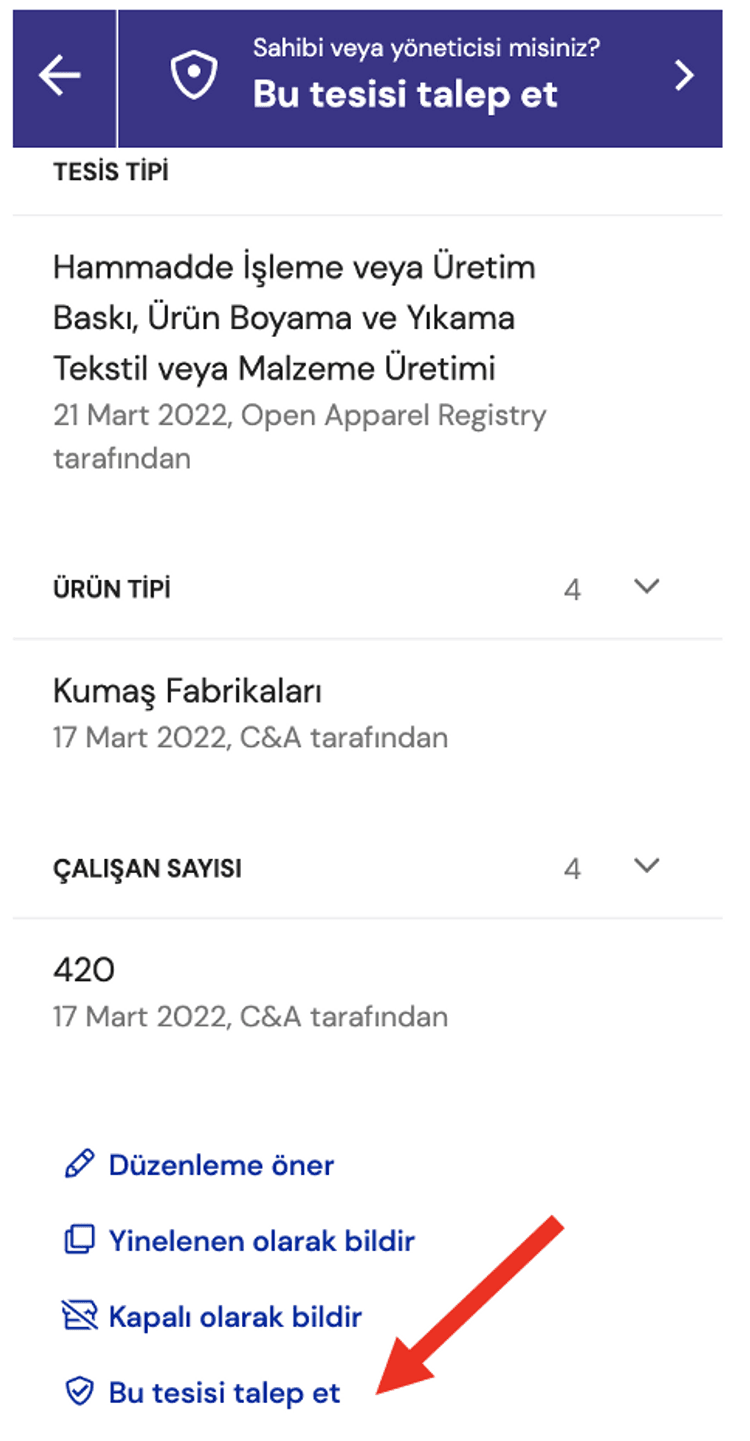Go back using the arrow in the header

(x=60, y=77)
